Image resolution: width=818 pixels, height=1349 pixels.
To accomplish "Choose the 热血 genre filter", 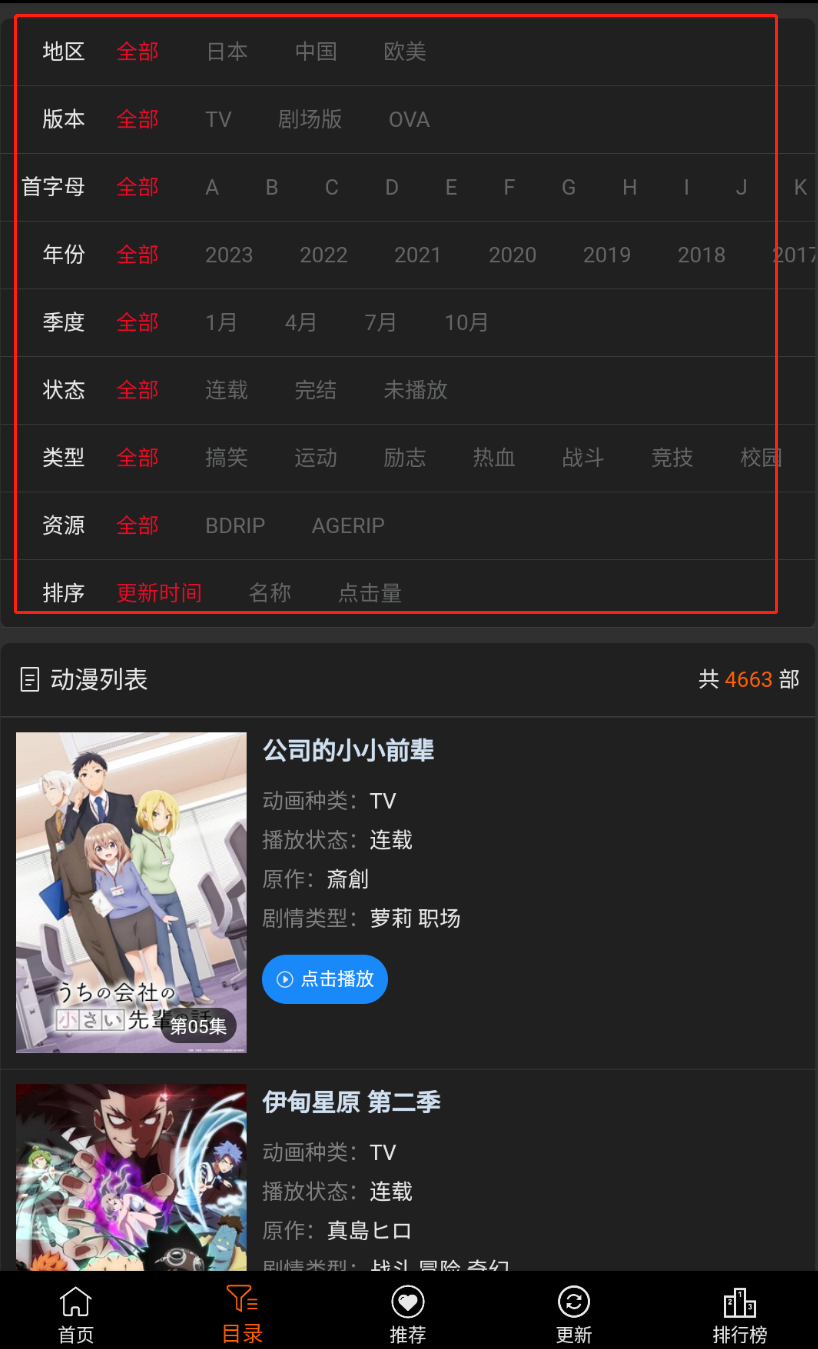I will pyautogui.click(x=494, y=458).
